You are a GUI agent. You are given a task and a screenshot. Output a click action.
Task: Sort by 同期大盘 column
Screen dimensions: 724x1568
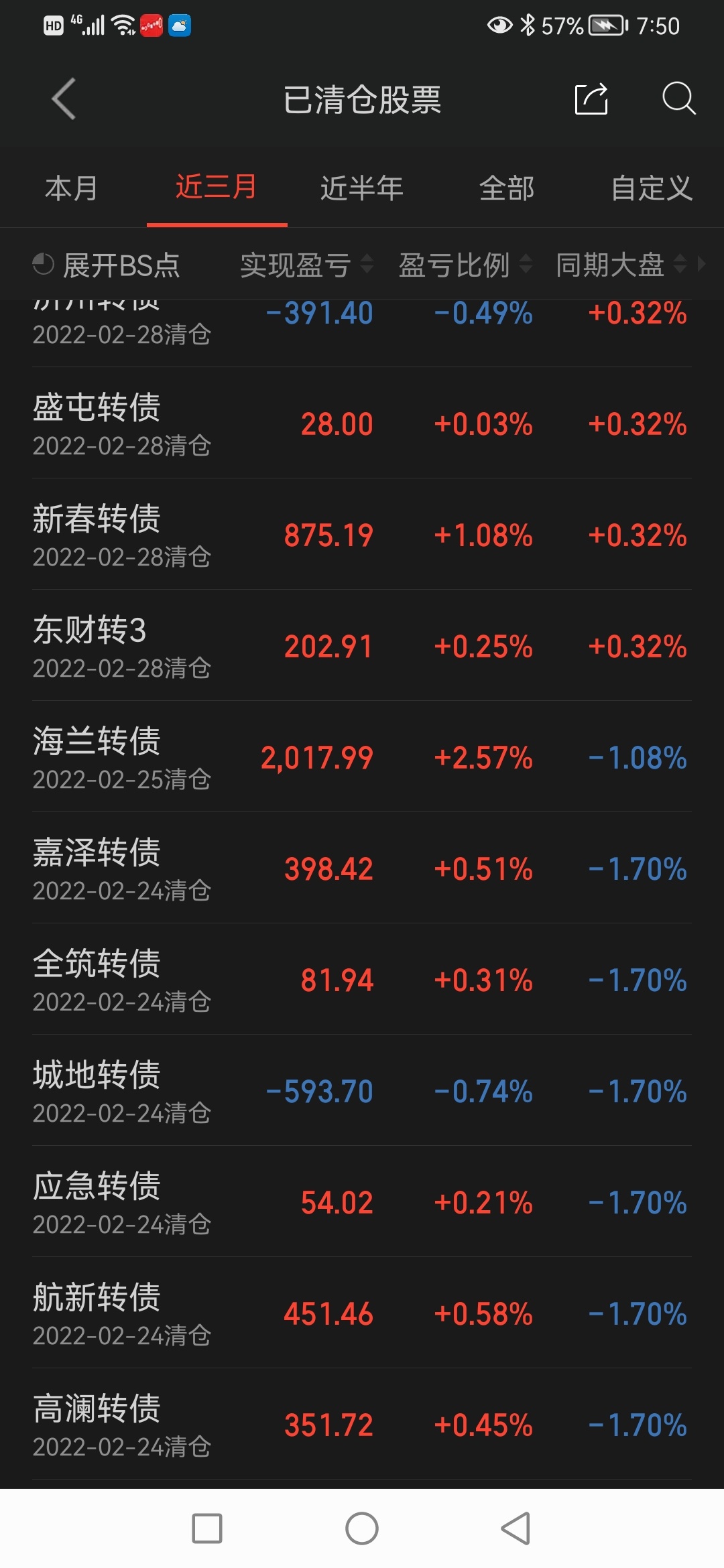621,265
